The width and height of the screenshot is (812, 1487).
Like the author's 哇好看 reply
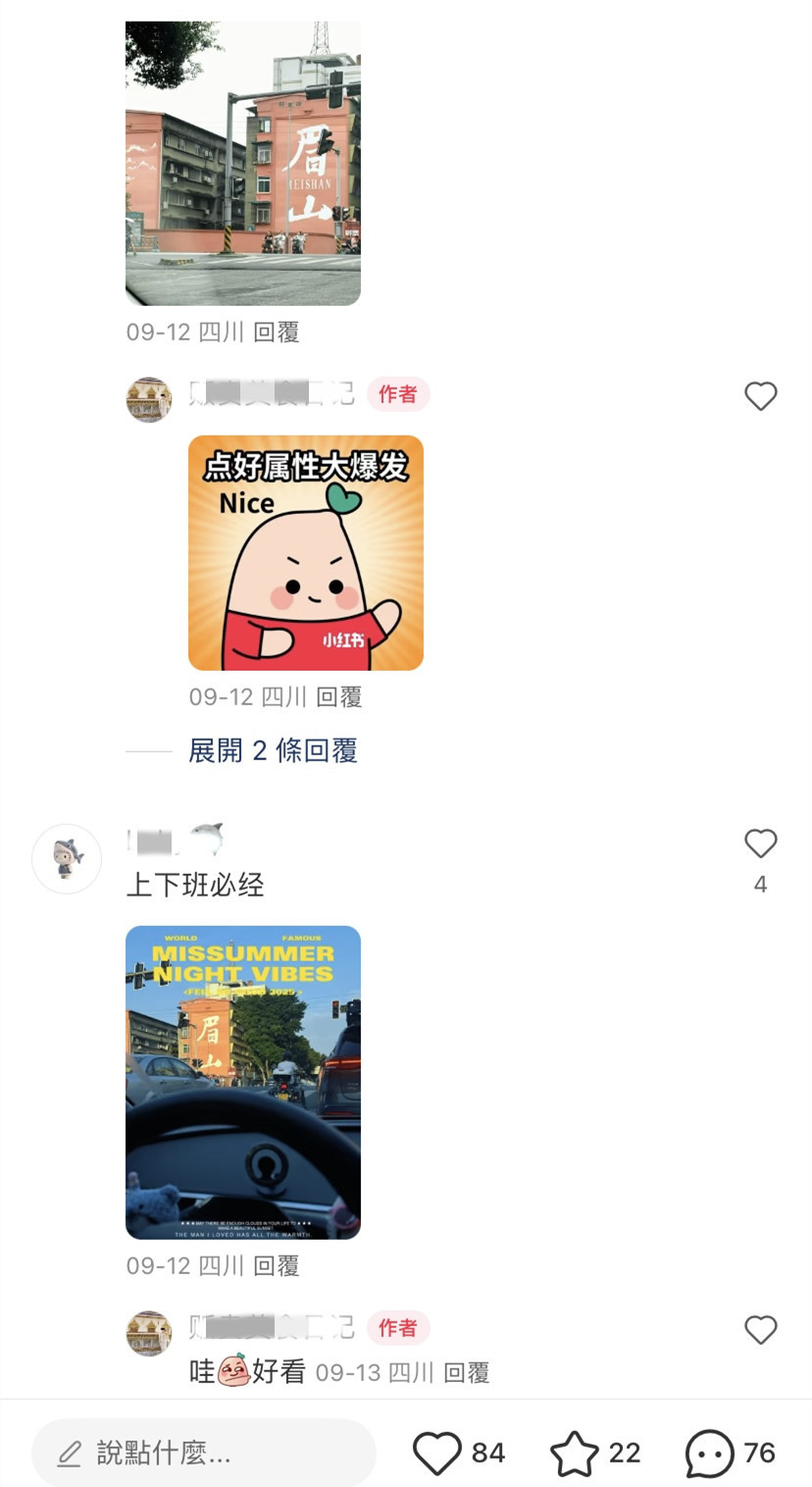(x=760, y=1330)
